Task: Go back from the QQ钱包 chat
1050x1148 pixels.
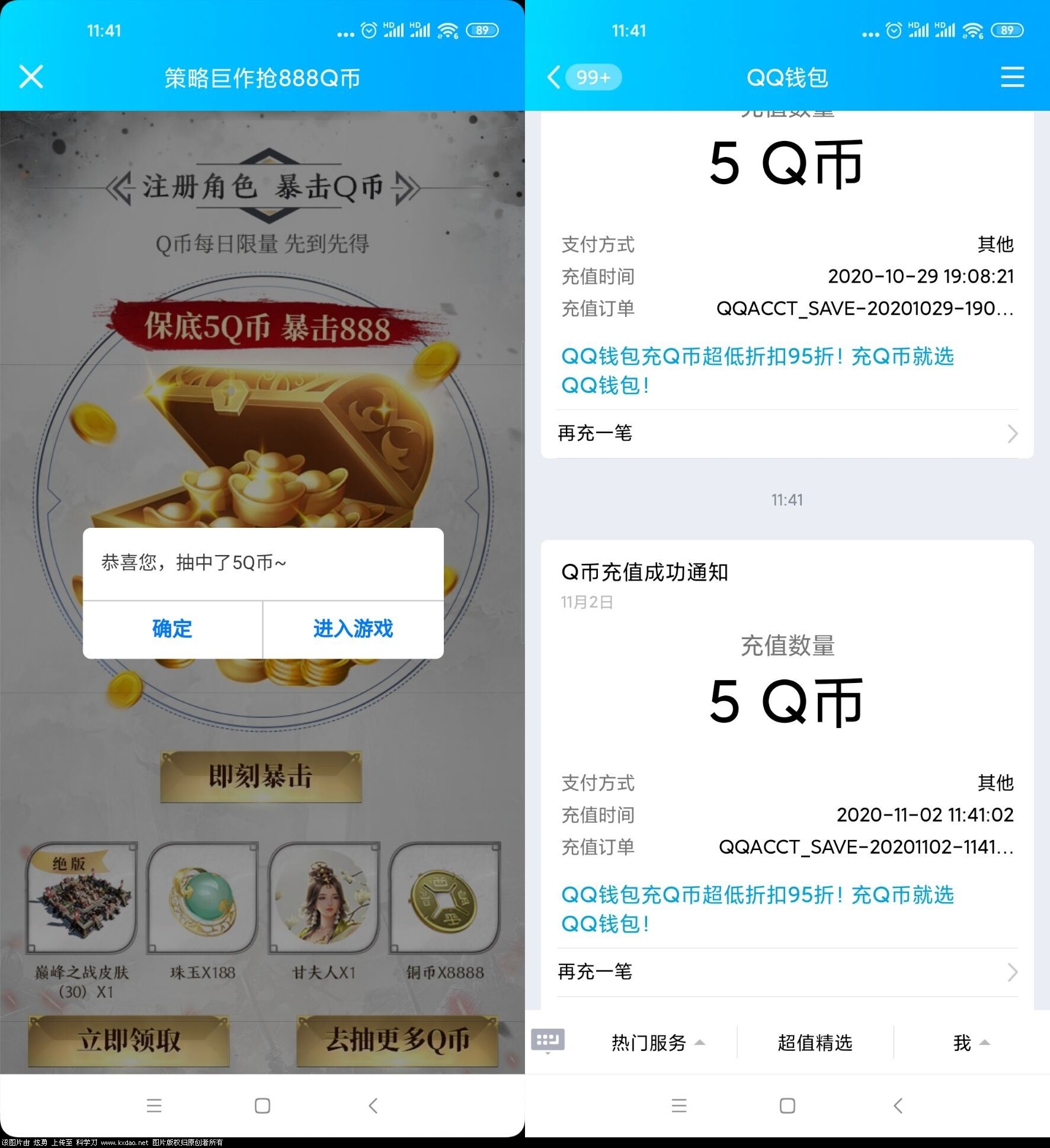Action: [x=553, y=77]
